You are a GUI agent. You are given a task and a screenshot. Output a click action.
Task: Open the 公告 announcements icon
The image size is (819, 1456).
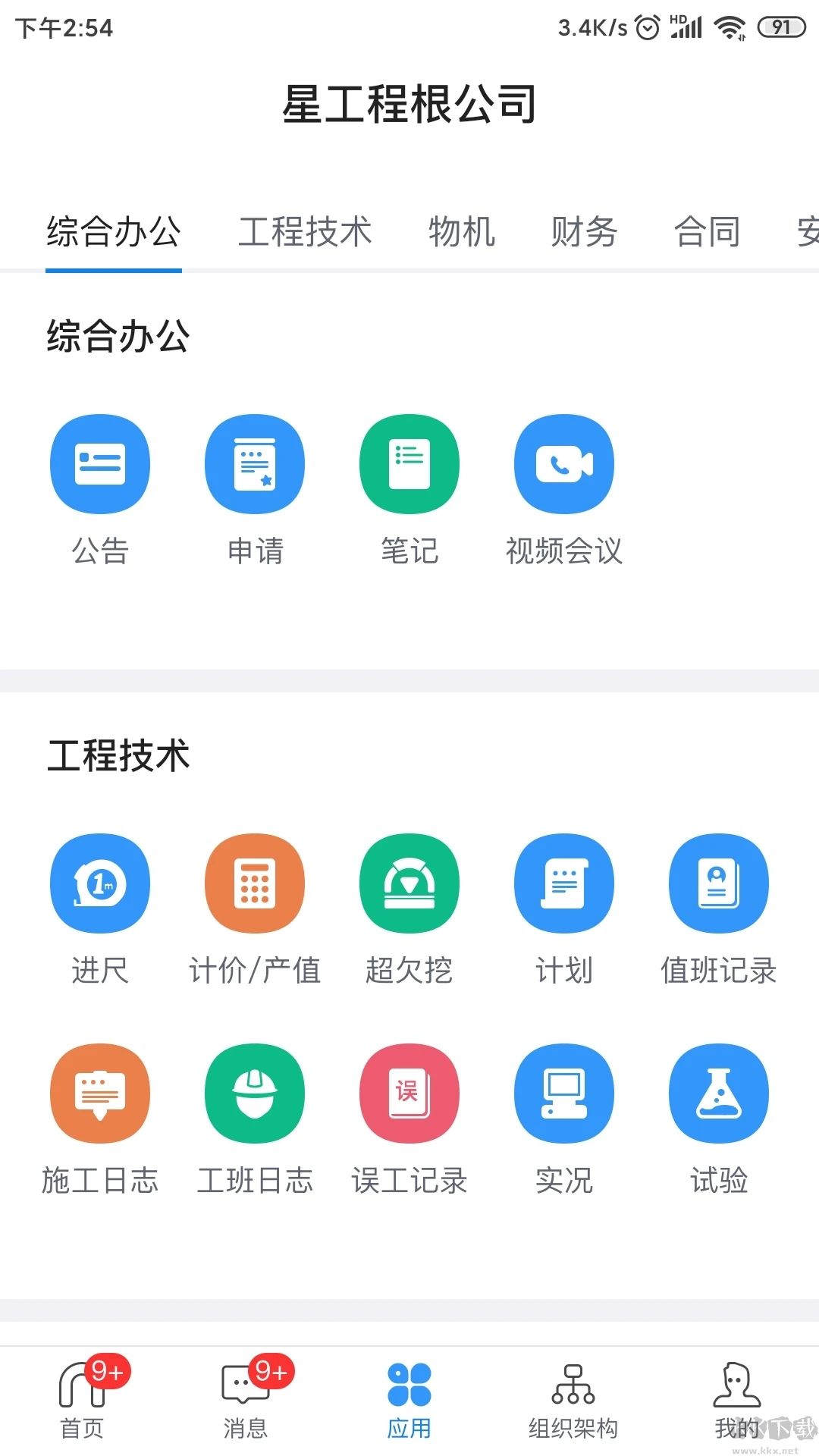point(100,464)
